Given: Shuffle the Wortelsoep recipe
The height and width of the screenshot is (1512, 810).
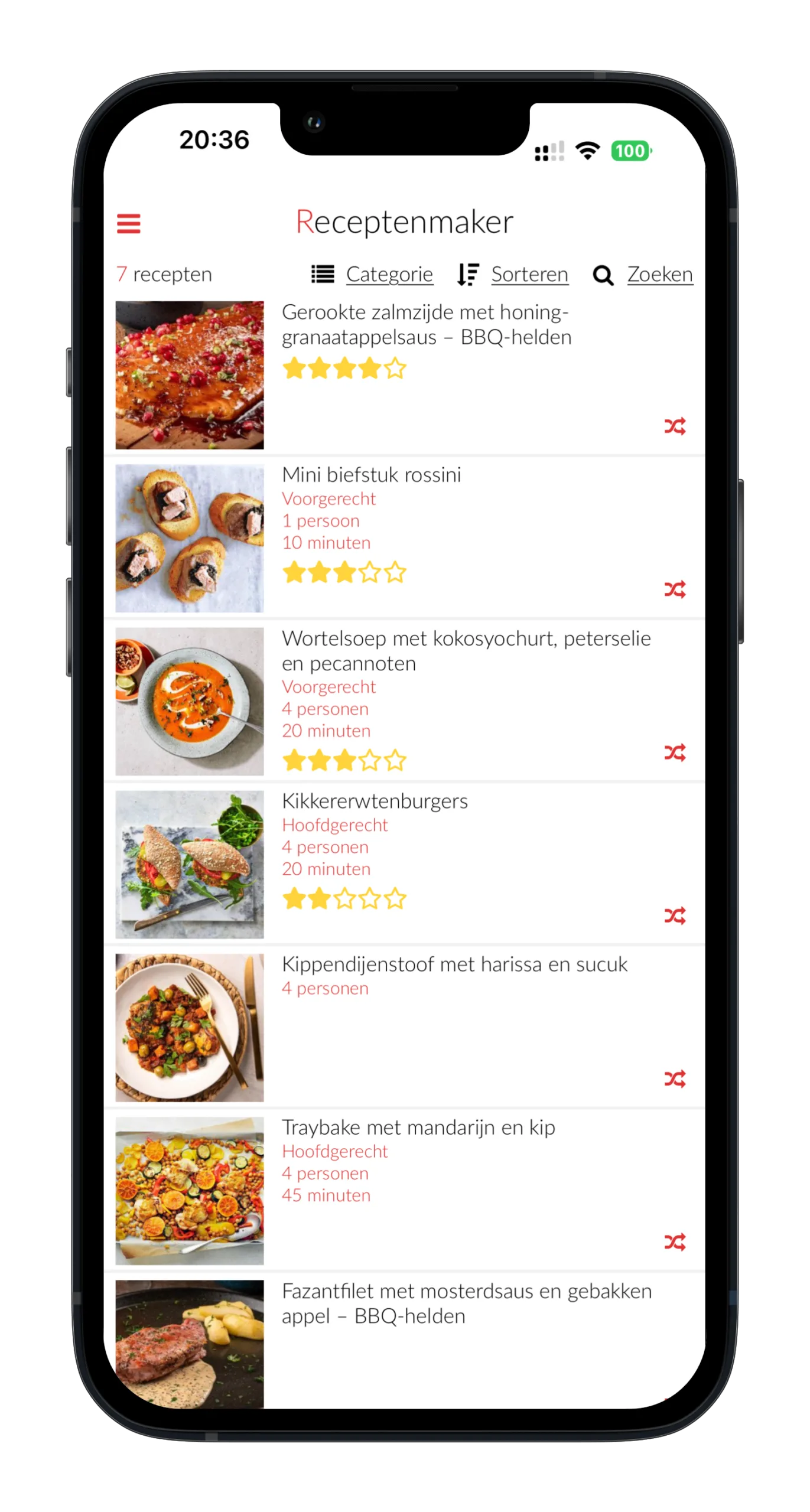Looking at the screenshot, I should pyautogui.click(x=675, y=752).
